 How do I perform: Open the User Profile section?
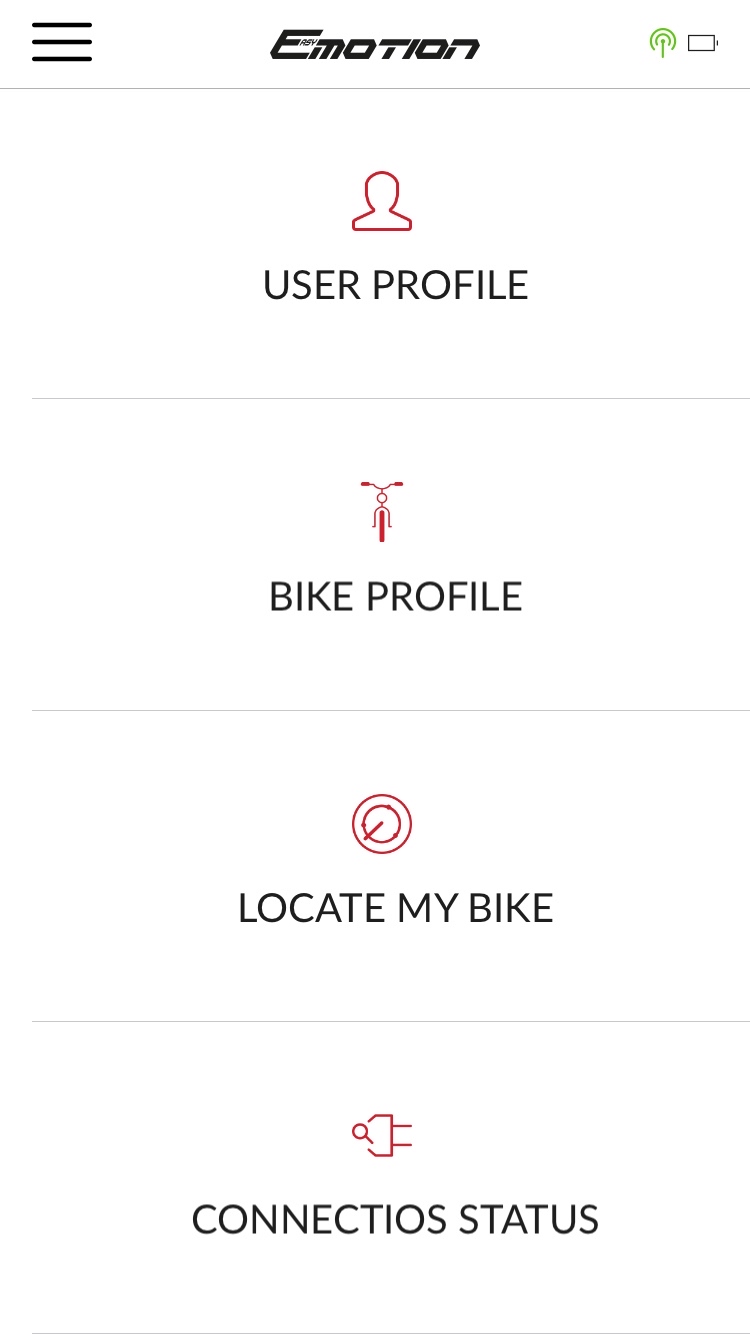391,244
